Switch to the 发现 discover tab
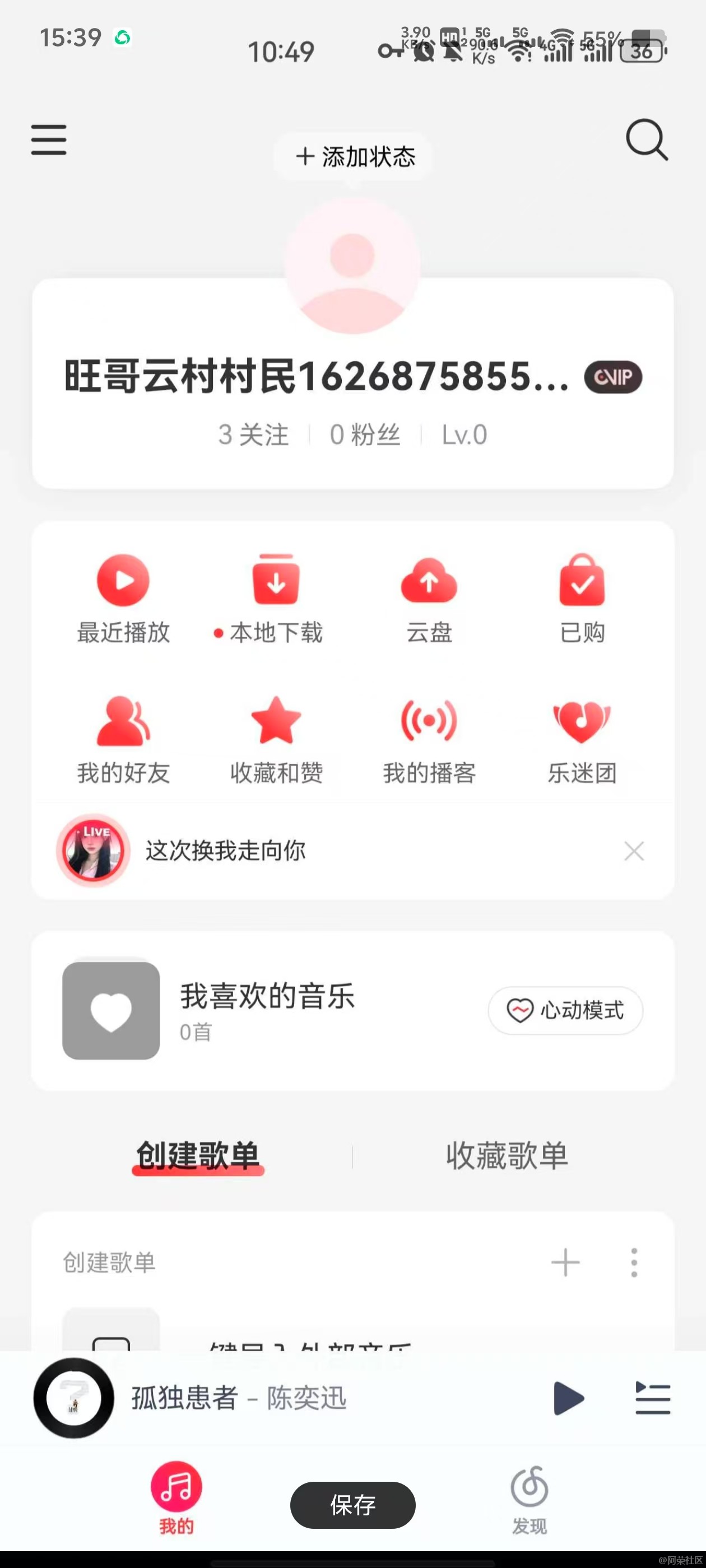The height and width of the screenshot is (1568, 706). click(529, 1498)
